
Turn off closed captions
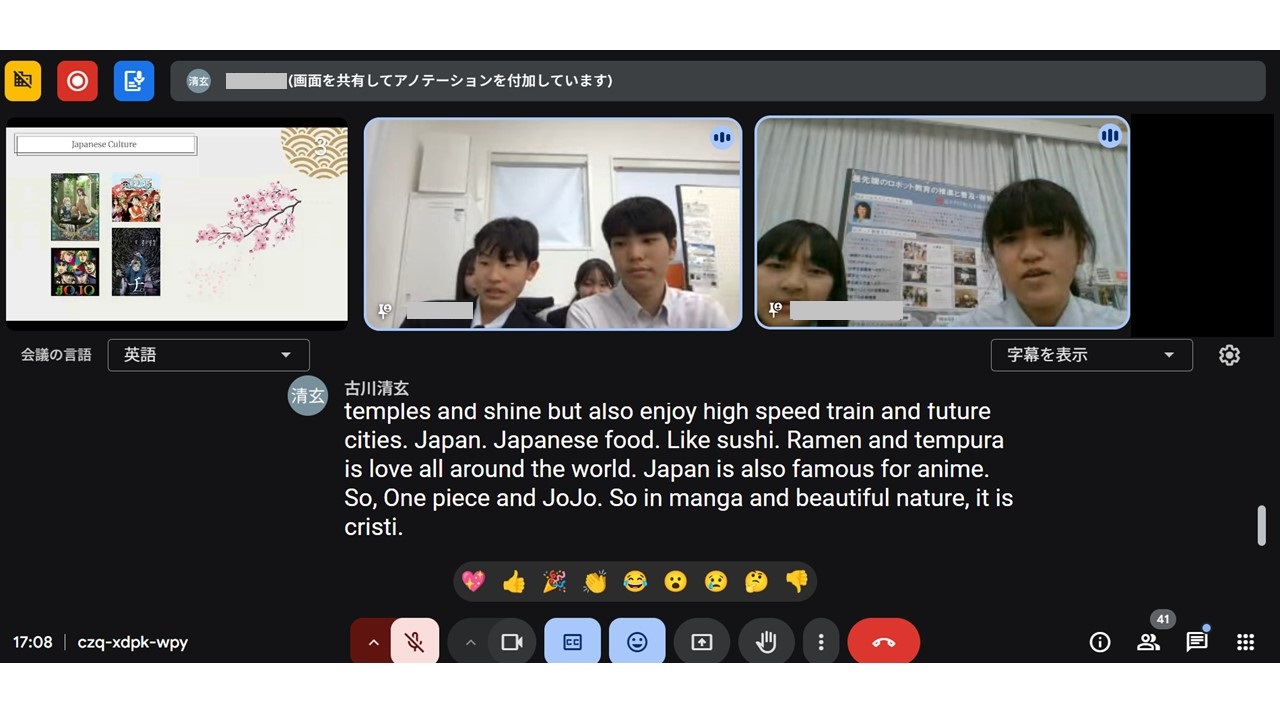click(x=573, y=642)
